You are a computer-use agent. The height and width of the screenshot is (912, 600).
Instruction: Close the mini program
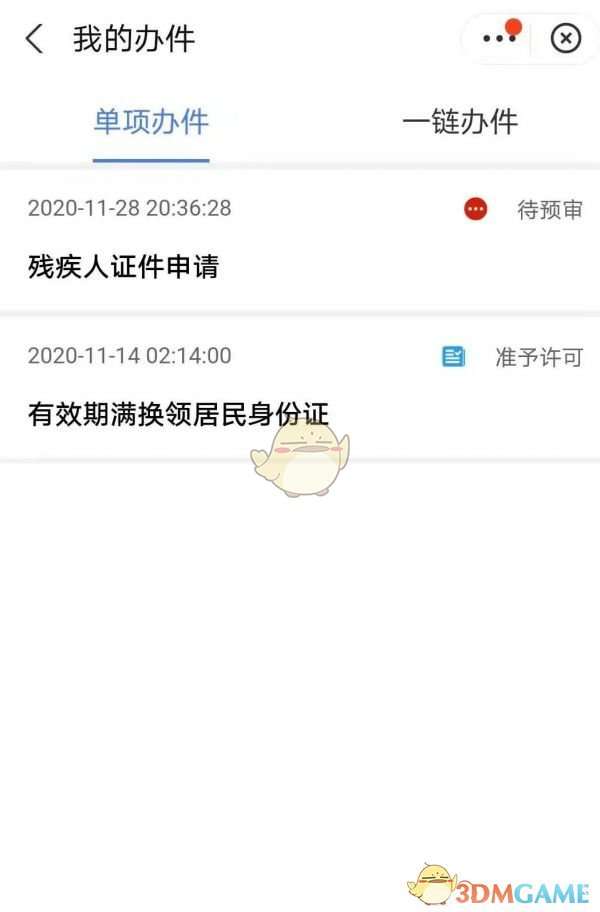[x=565, y=39]
